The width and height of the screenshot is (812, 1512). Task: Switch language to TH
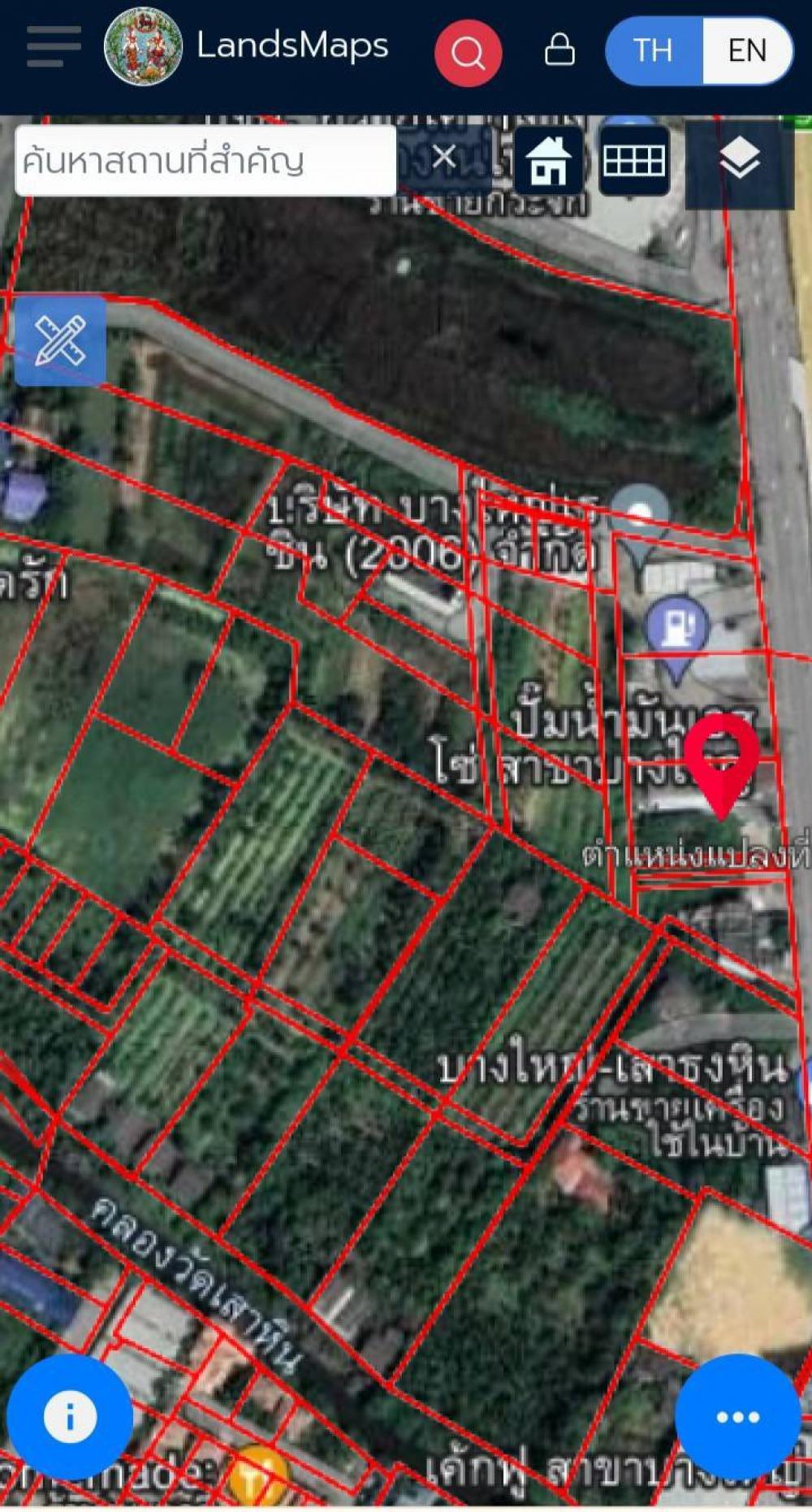click(x=654, y=51)
